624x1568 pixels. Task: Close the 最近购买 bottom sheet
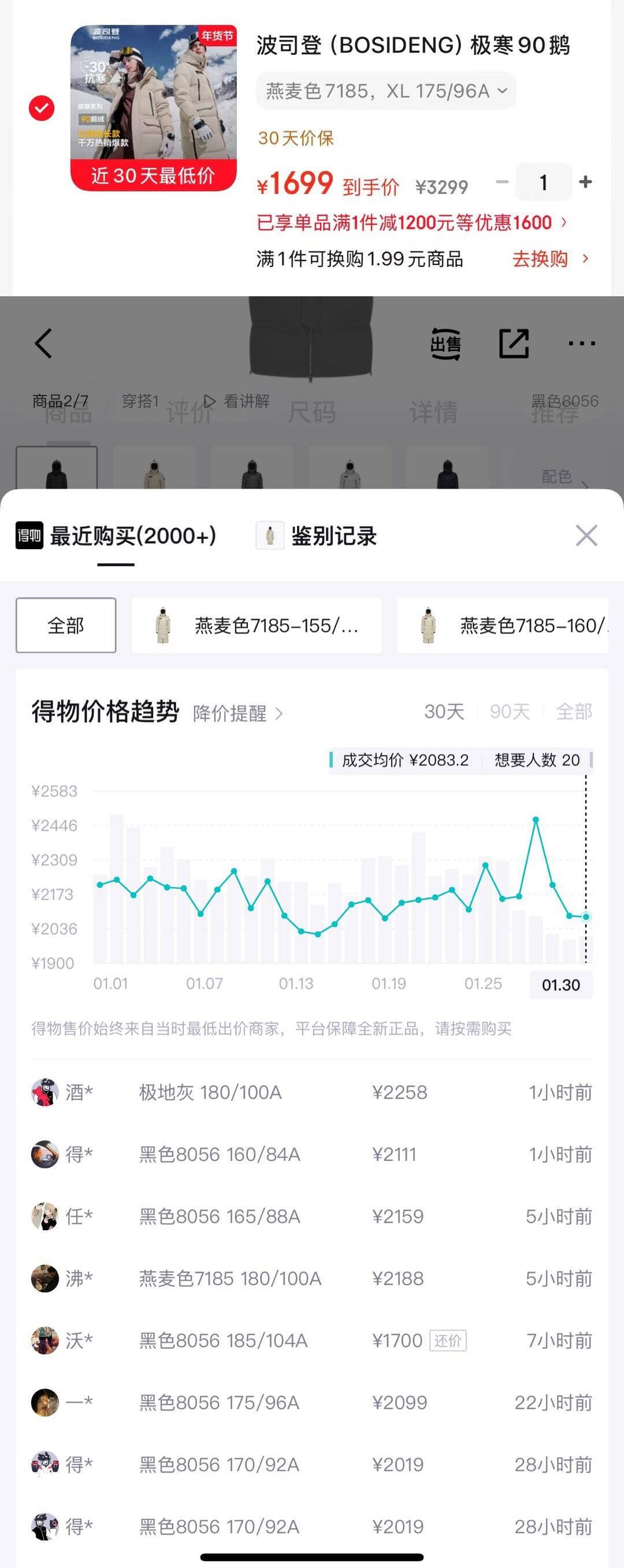586,535
